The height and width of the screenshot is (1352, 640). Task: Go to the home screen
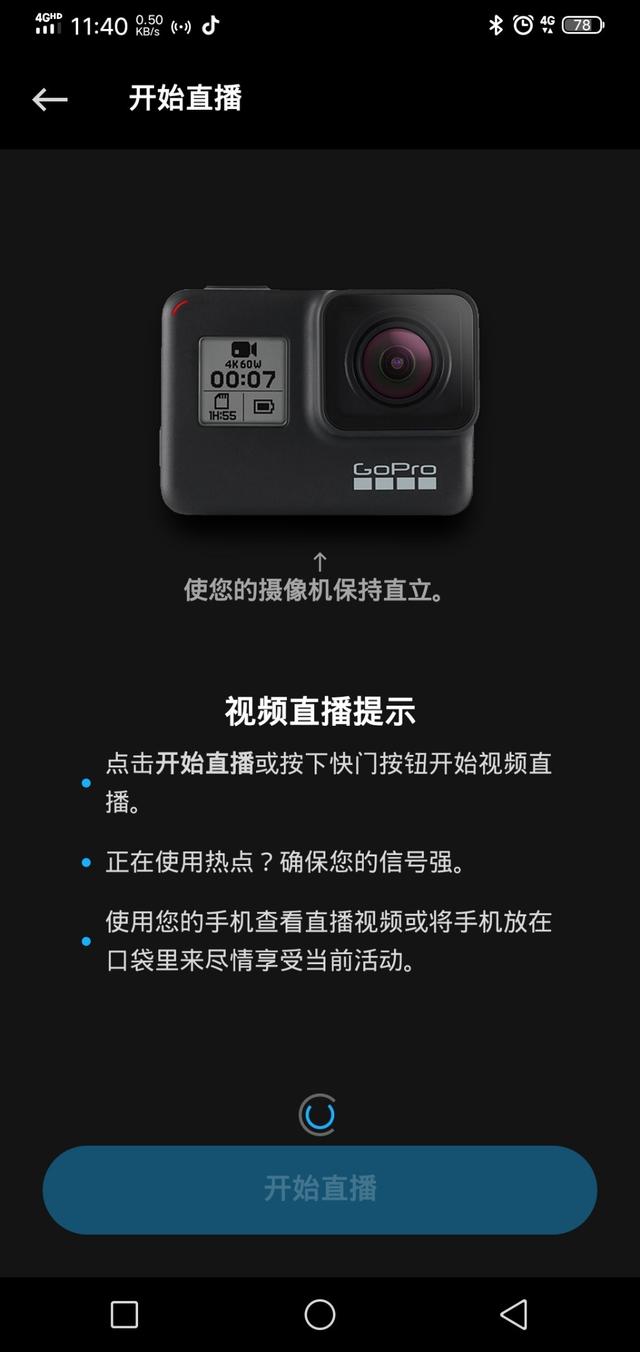click(x=320, y=1314)
